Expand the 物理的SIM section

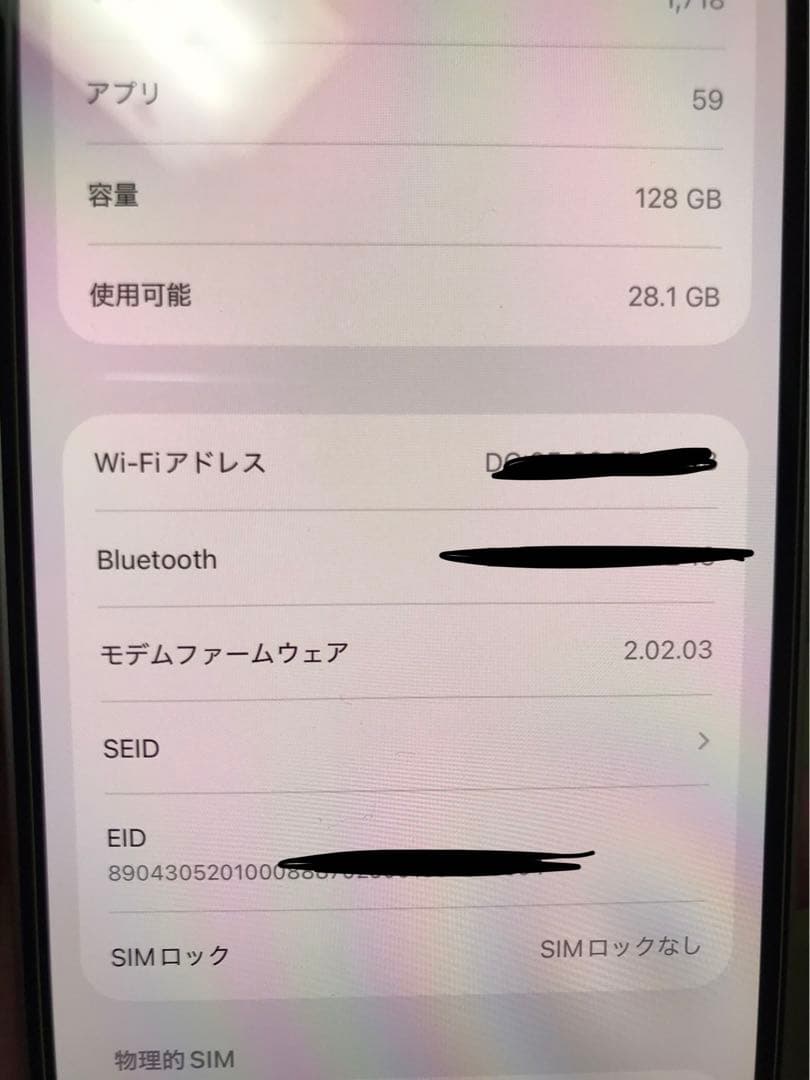click(175, 1057)
